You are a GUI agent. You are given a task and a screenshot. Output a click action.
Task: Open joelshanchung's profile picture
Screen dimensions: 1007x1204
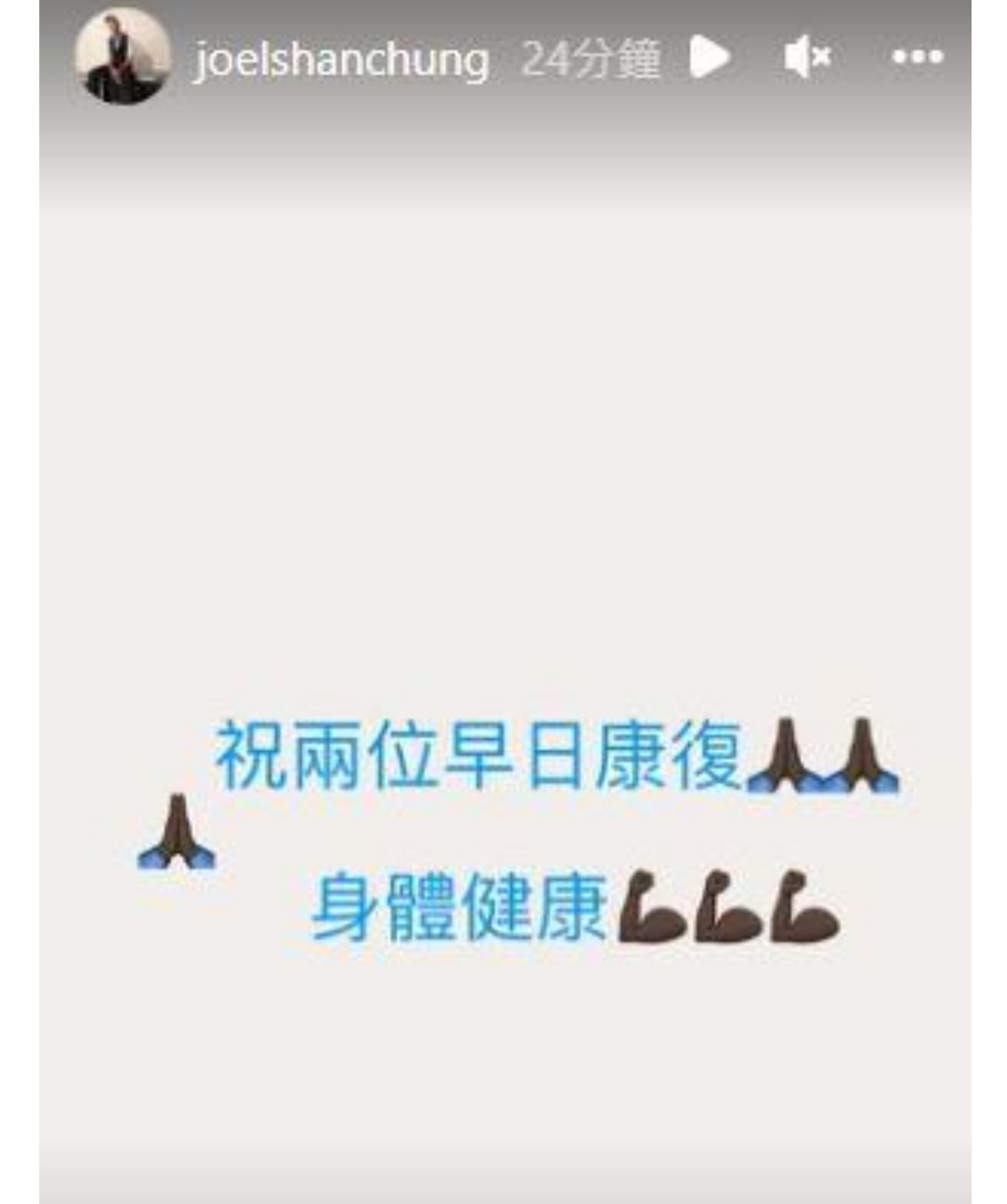[122, 56]
